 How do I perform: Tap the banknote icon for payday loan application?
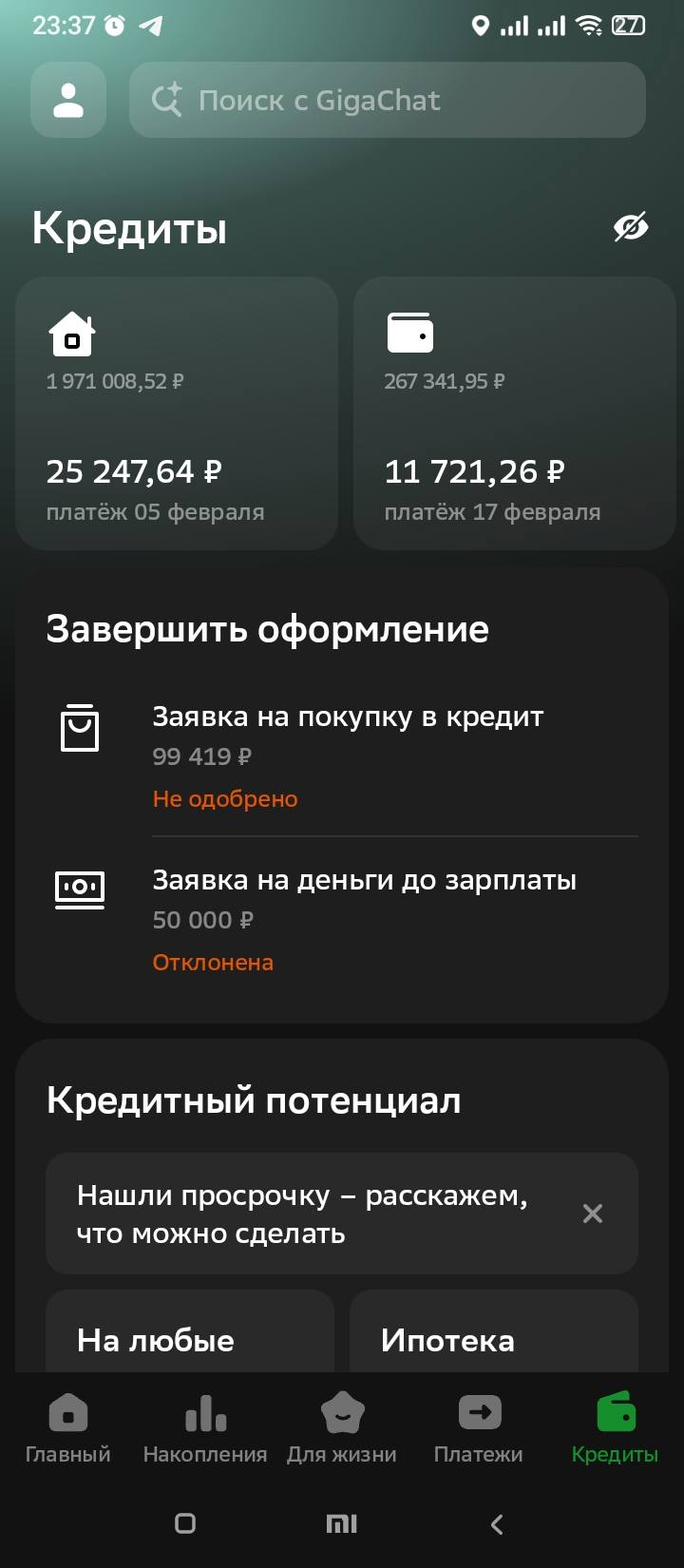pyautogui.click(x=81, y=890)
